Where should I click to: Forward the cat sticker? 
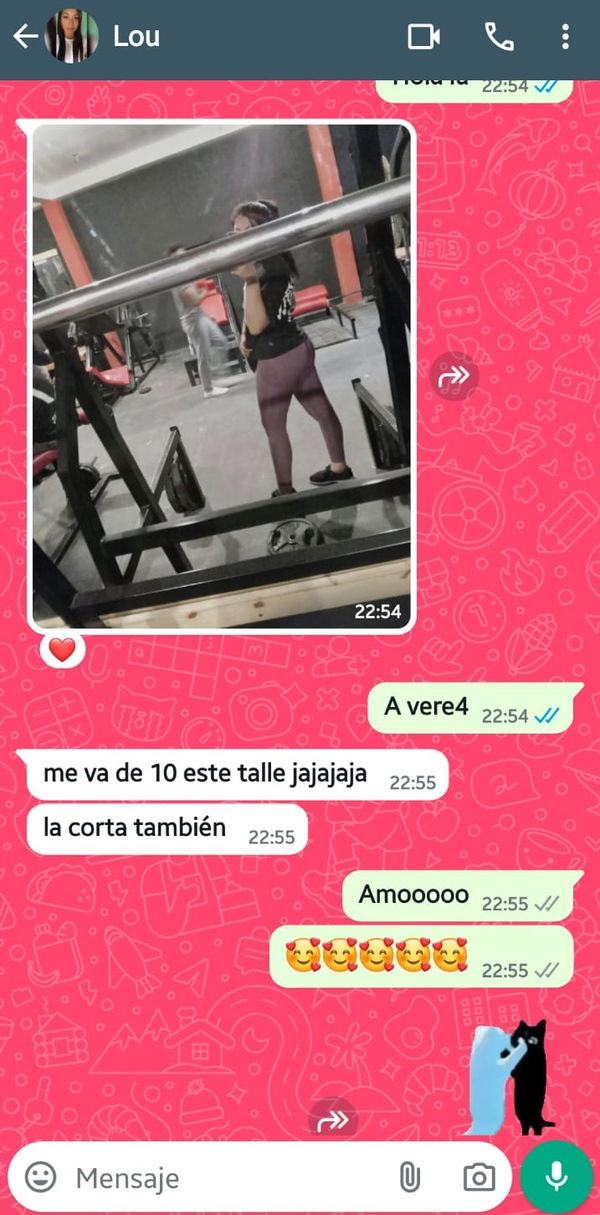(x=332, y=1122)
